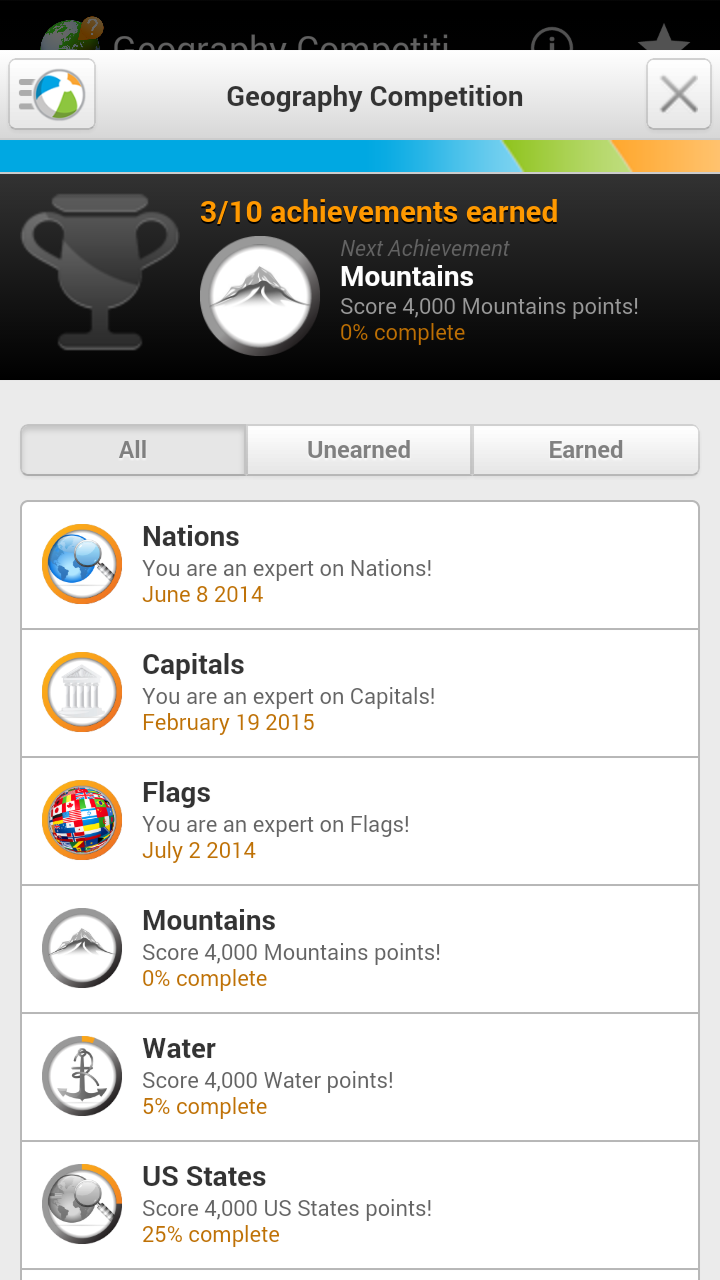Screen dimensions: 720x1280
Task: Click the Nations globe magnifier badge
Action: (x=81, y=563)
